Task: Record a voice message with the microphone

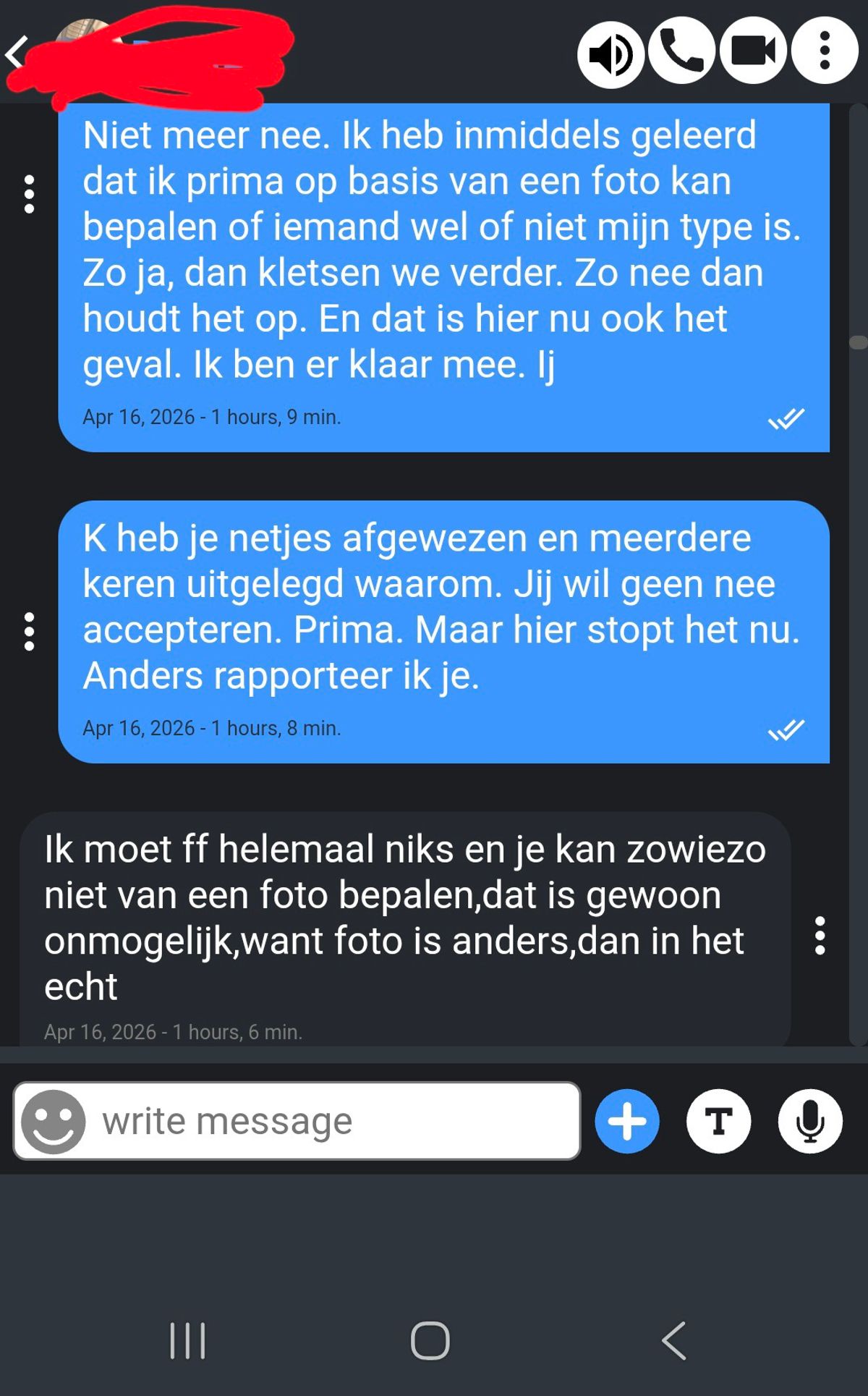Action: coord(810,1121)
